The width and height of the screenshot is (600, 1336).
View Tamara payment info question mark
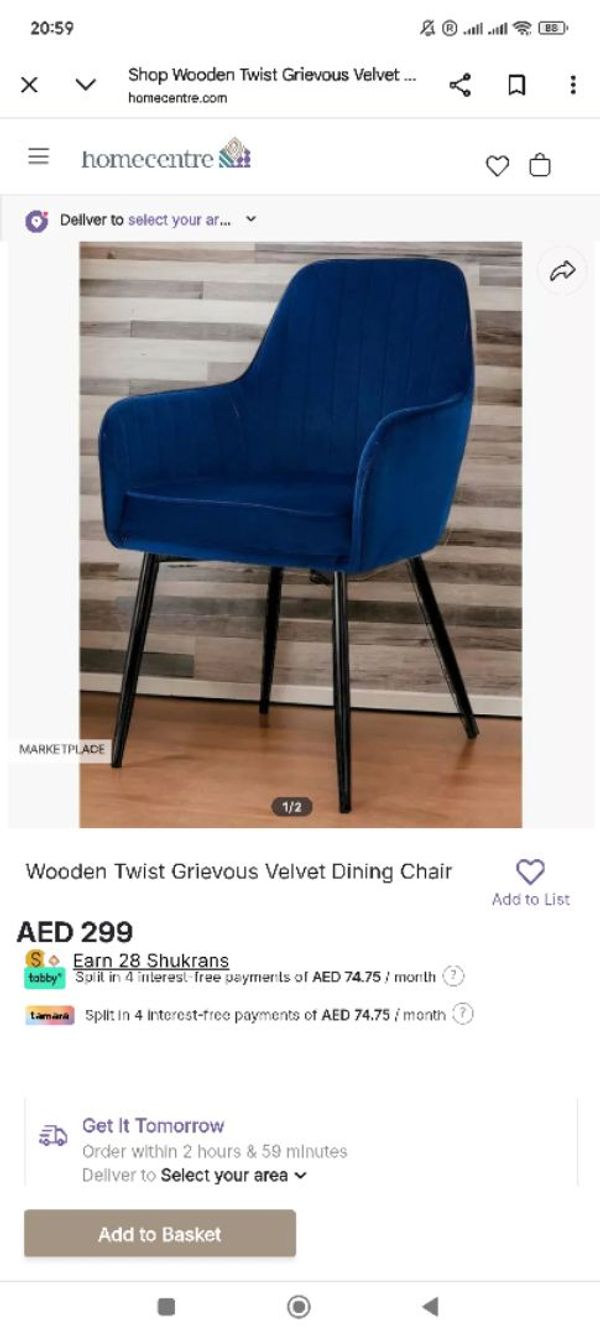[x=462, y=1014]
